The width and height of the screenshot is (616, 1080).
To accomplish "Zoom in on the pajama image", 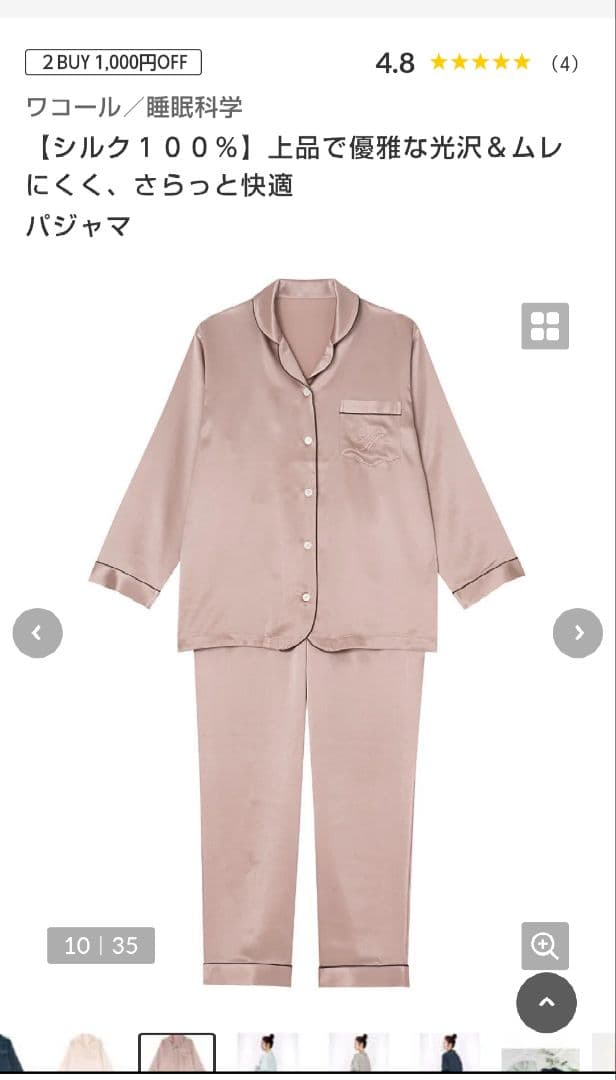I will click(x=545, y=946).
